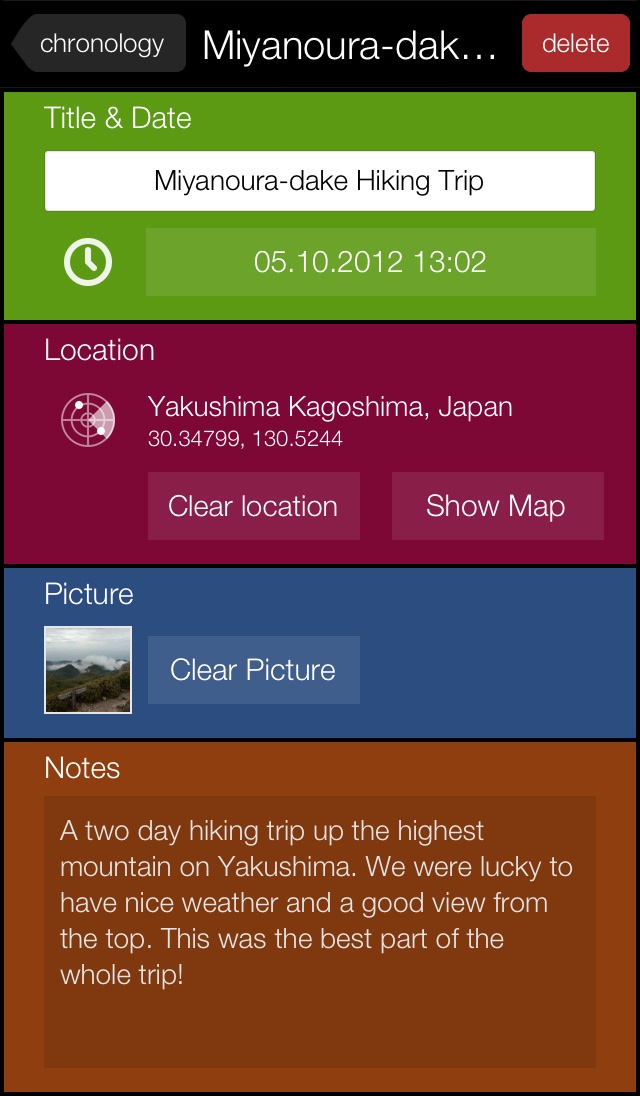Change the date 05.10.2012 13:02

tap(370, 262)
